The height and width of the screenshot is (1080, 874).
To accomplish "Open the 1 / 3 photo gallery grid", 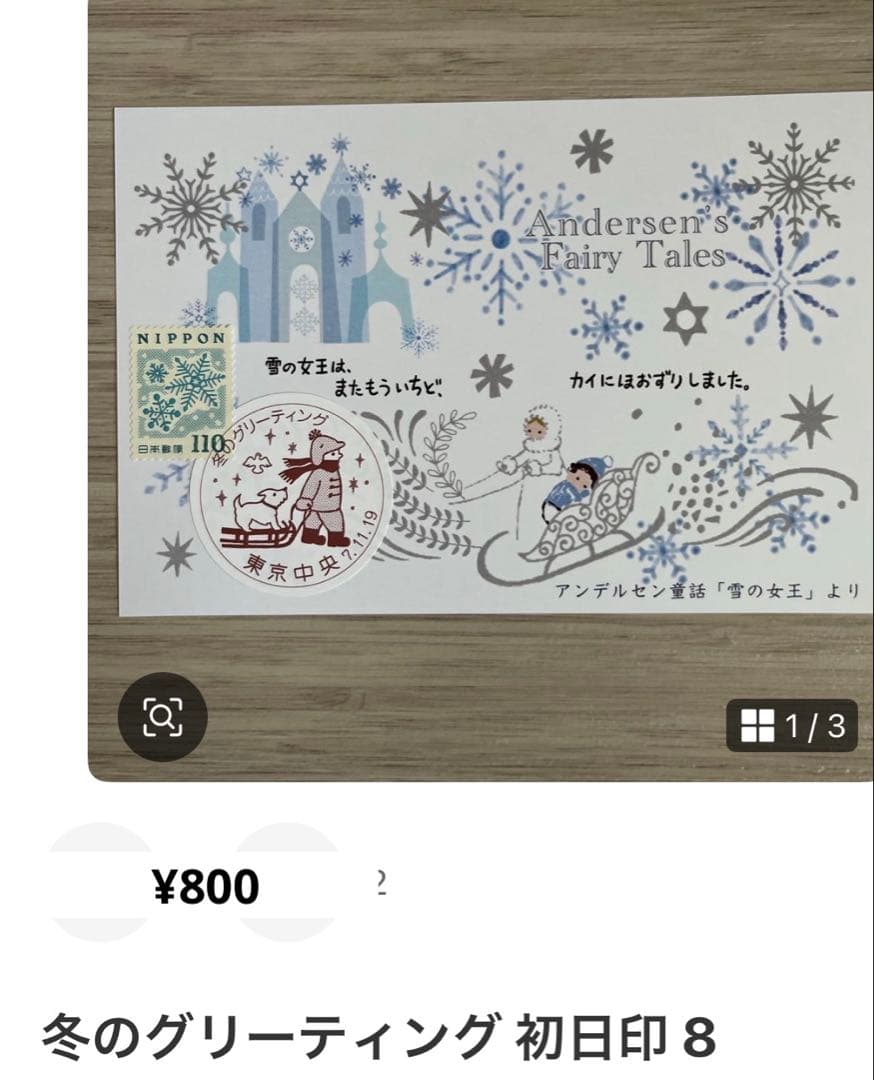I will point(792,726).
